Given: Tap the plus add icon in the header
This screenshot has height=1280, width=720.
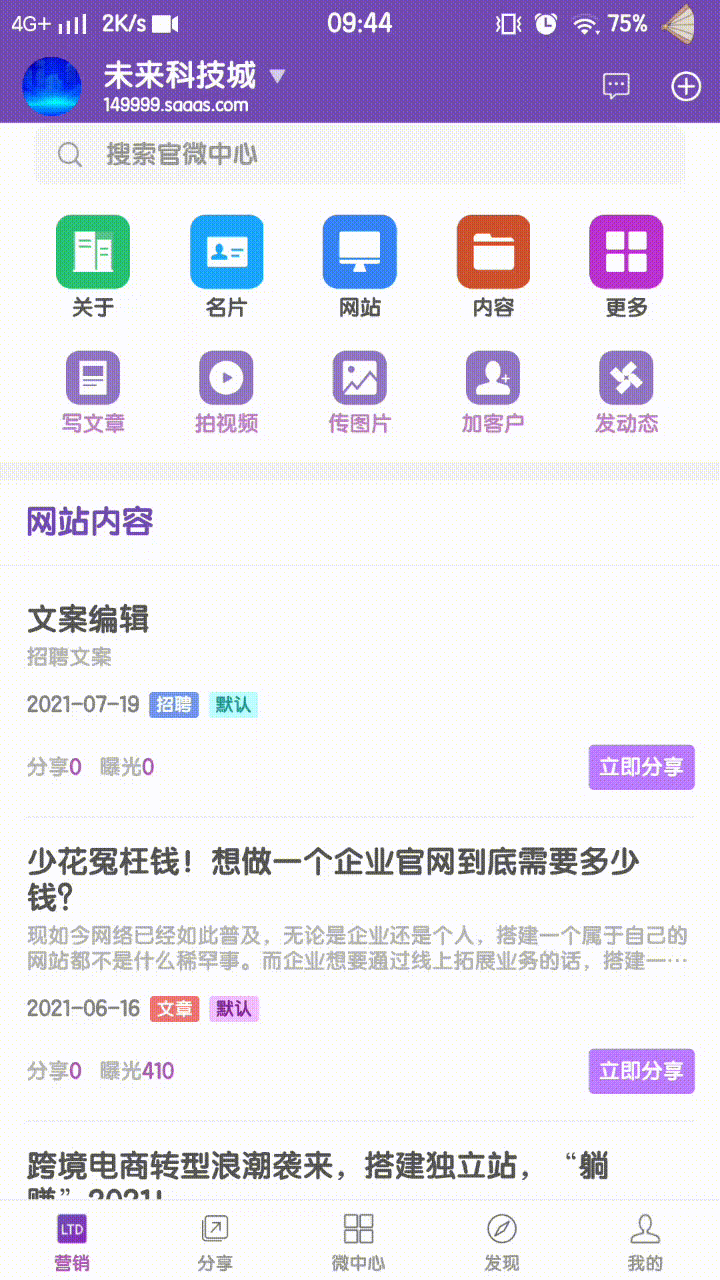Looking at the screenshot, I should click(685, 86).
